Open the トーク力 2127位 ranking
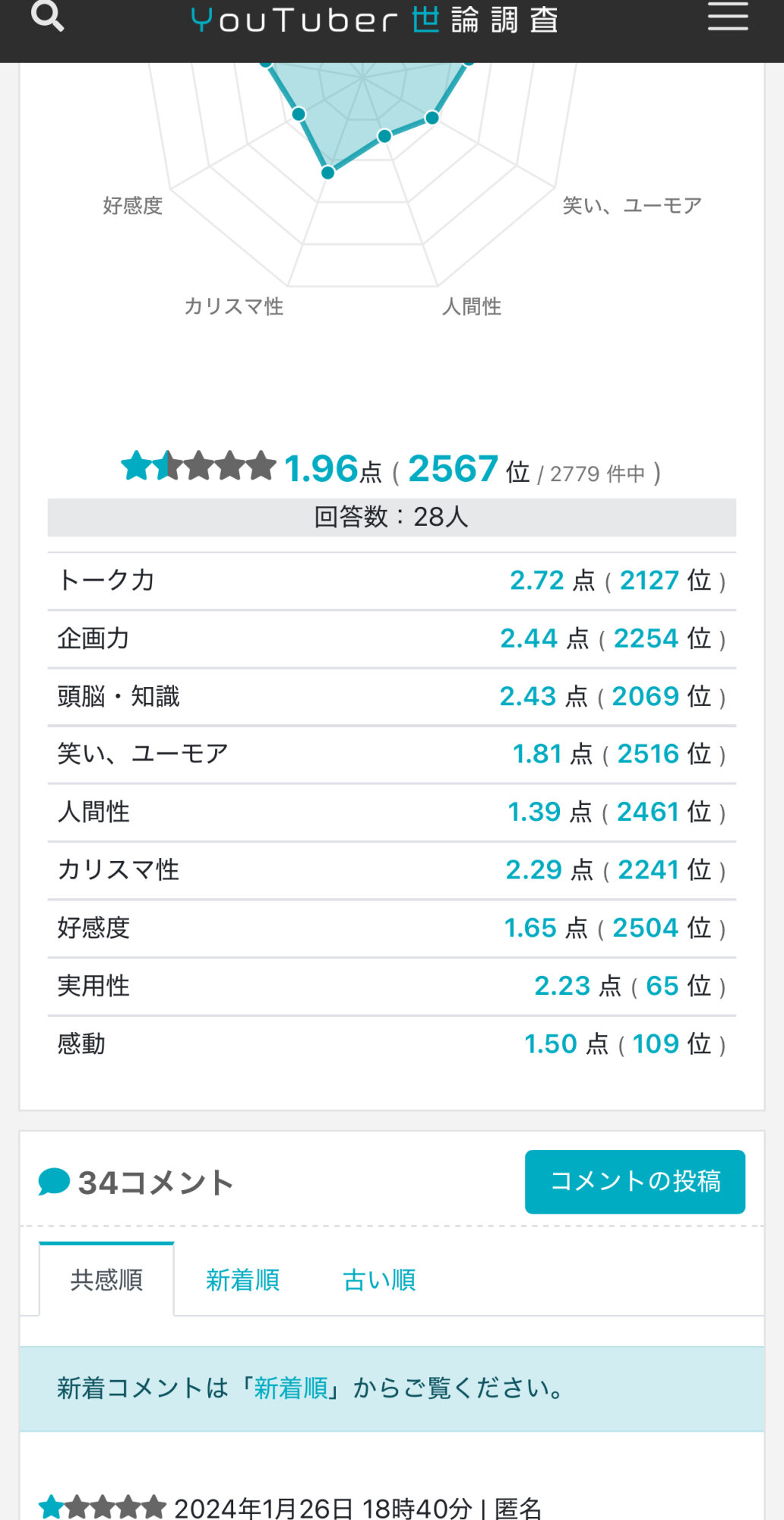 click(x=649, y=581)
